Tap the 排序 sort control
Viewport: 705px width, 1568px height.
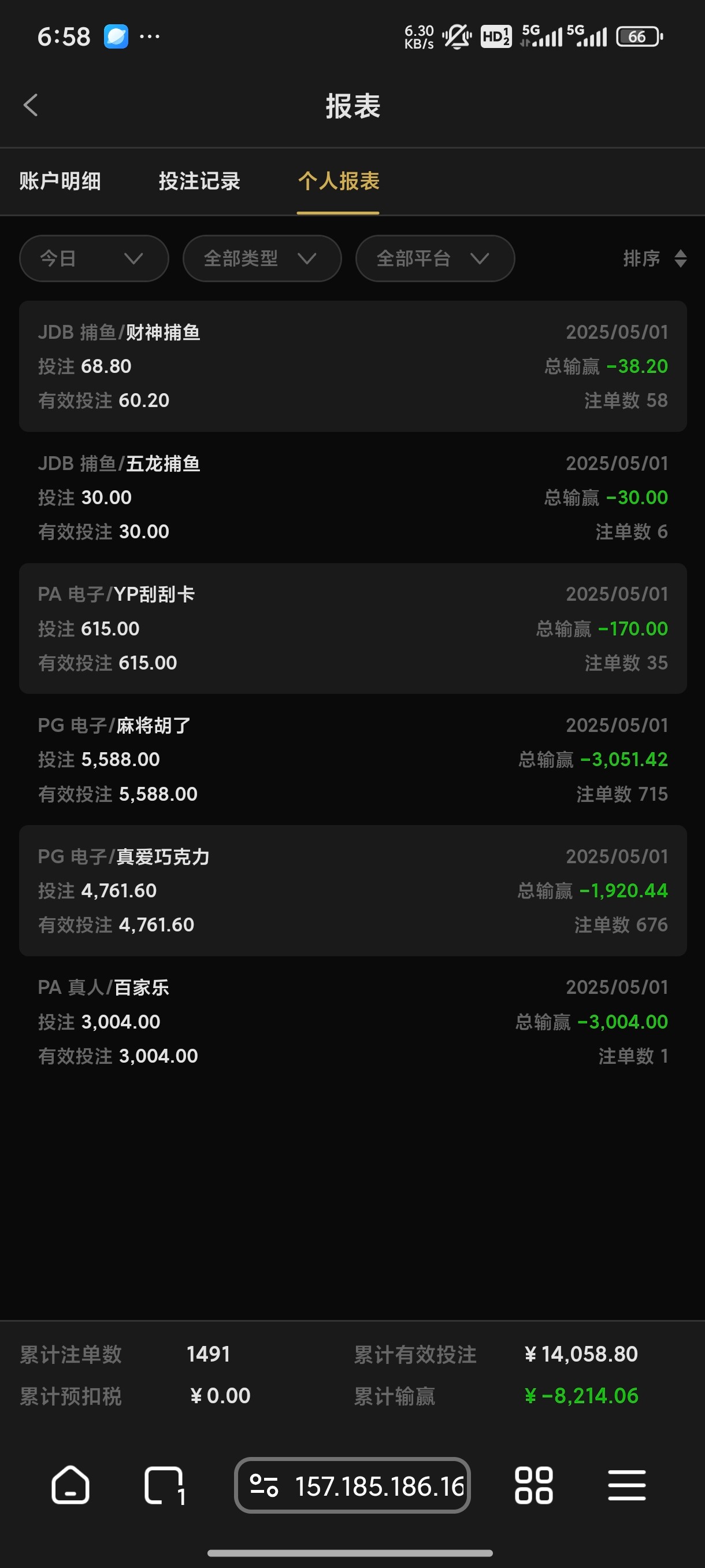click(x=655, y=258)
